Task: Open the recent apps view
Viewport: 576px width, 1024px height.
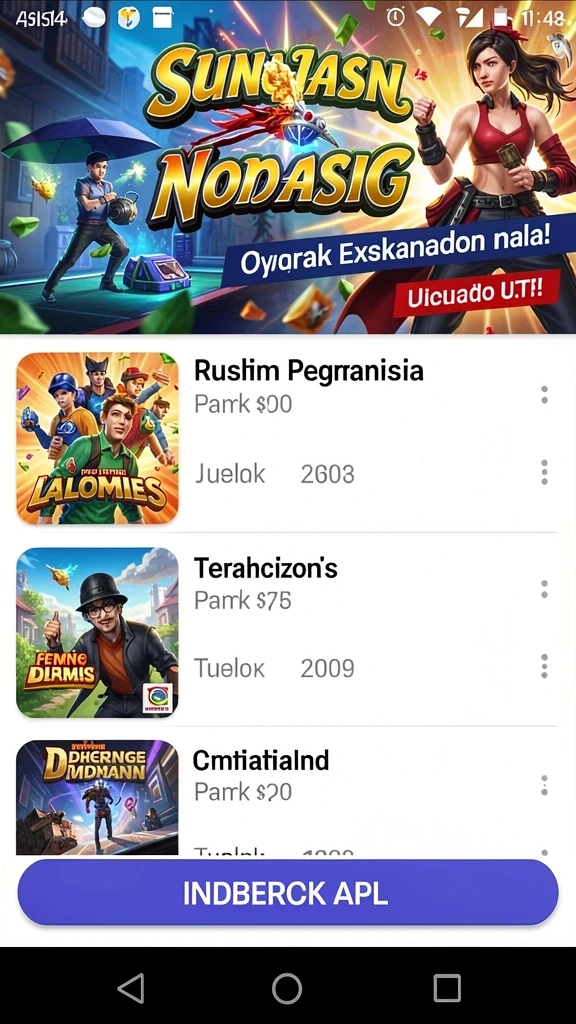Action: point(447,988)
